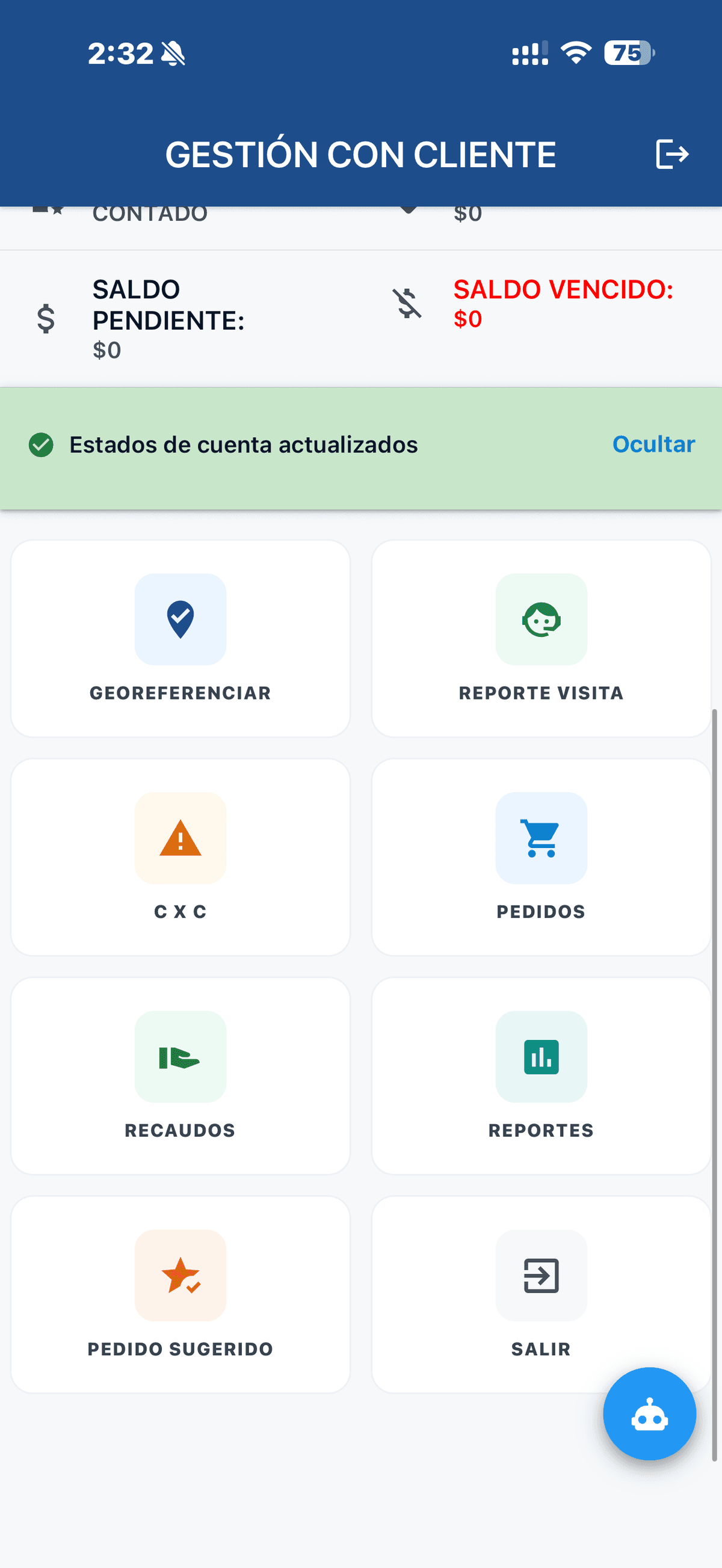Tap the Pedido Sugerido star icon
The image size is (722, 1568).
pos(180,1276)
